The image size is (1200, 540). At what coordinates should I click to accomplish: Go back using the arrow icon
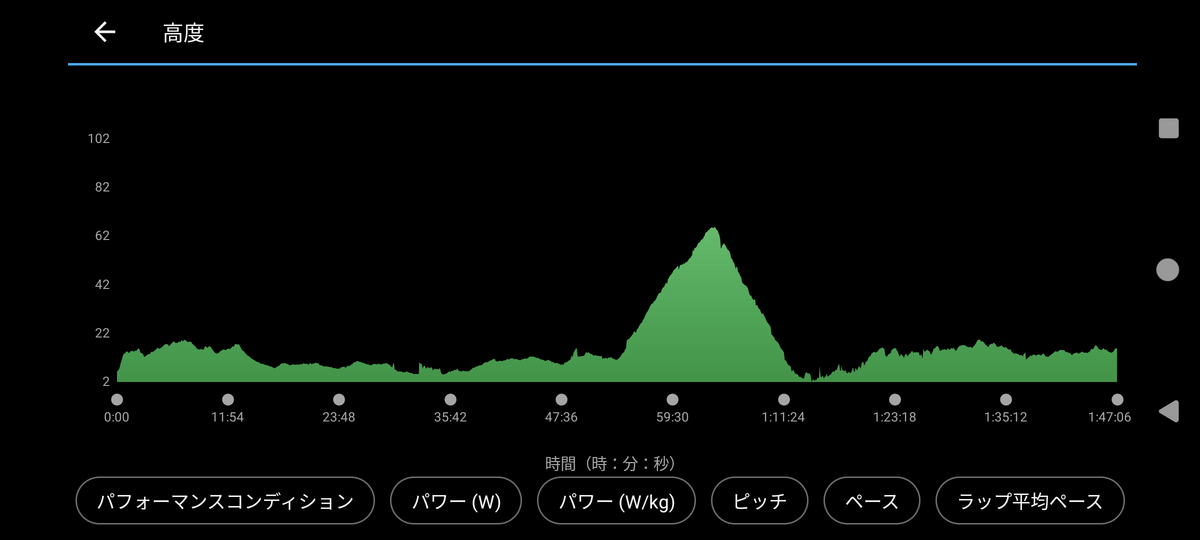coord(105,32)
